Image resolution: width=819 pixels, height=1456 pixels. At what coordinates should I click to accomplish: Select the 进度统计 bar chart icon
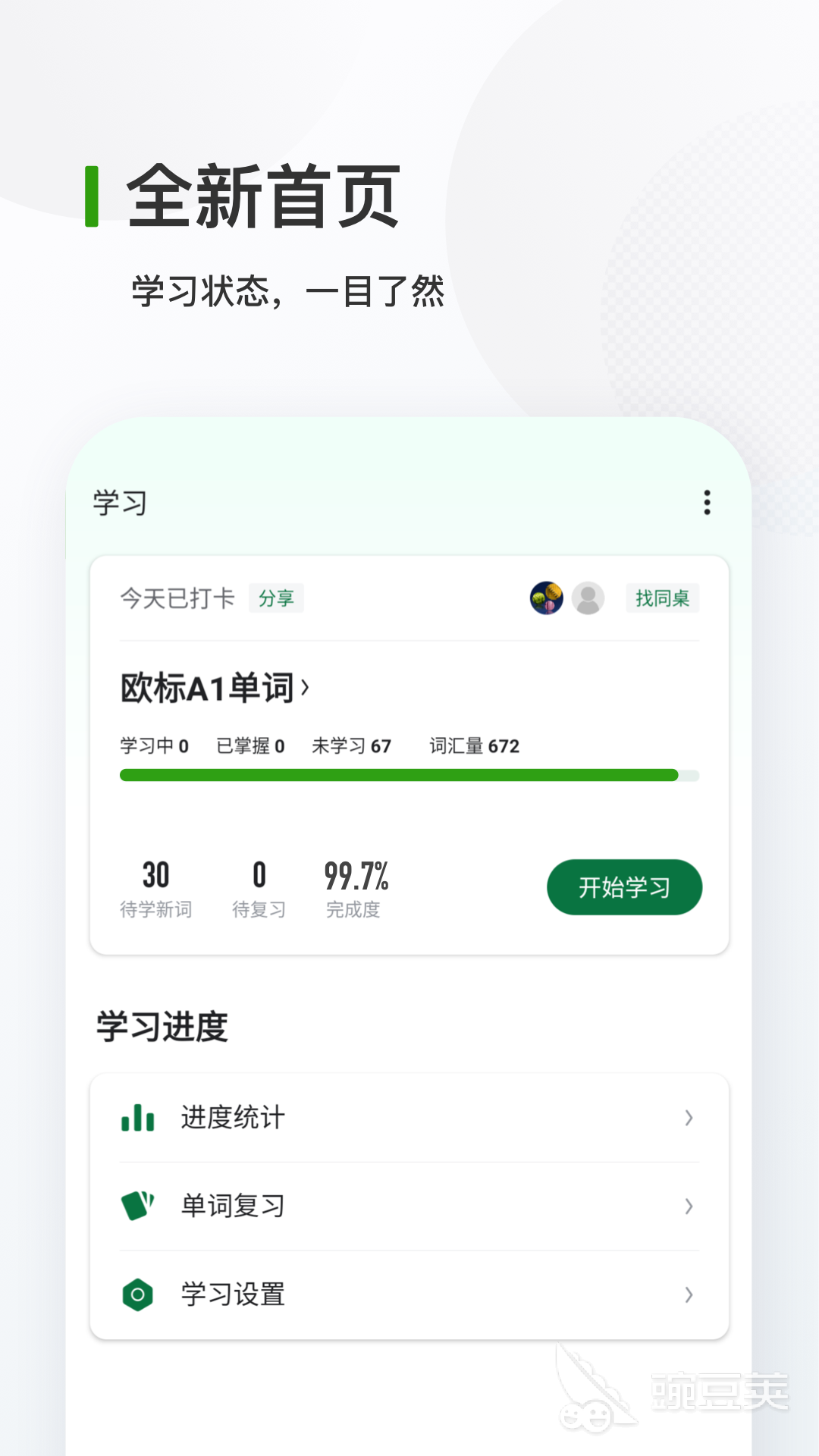click(136, 1118)
